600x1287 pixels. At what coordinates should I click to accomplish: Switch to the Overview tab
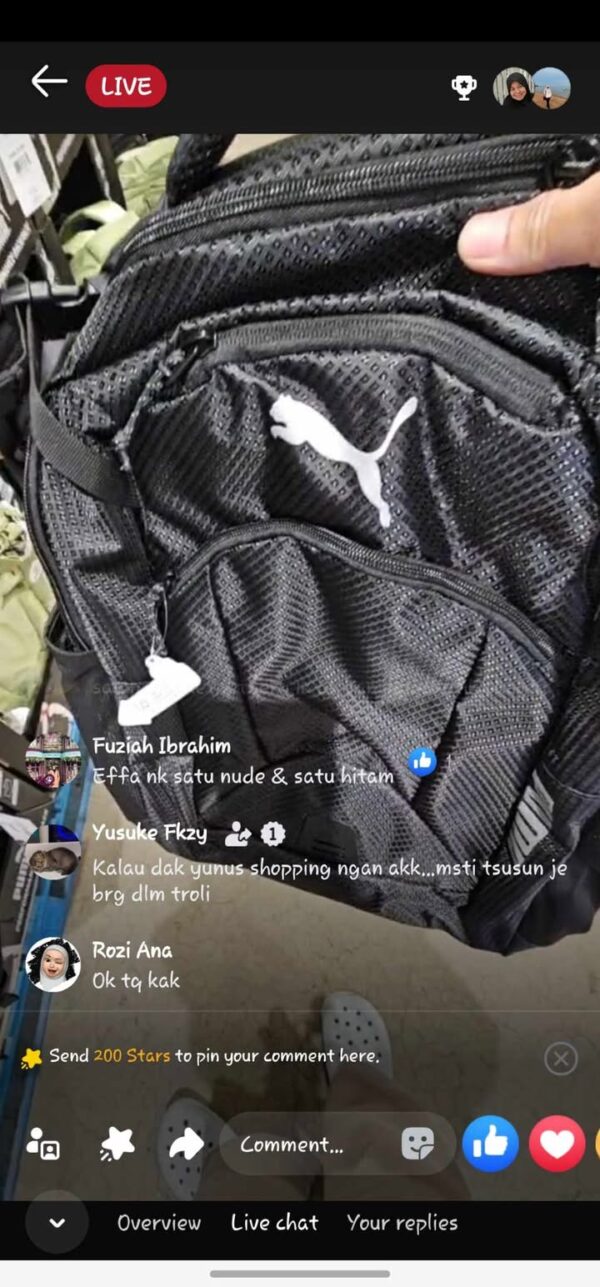[x=159, y=1223]
